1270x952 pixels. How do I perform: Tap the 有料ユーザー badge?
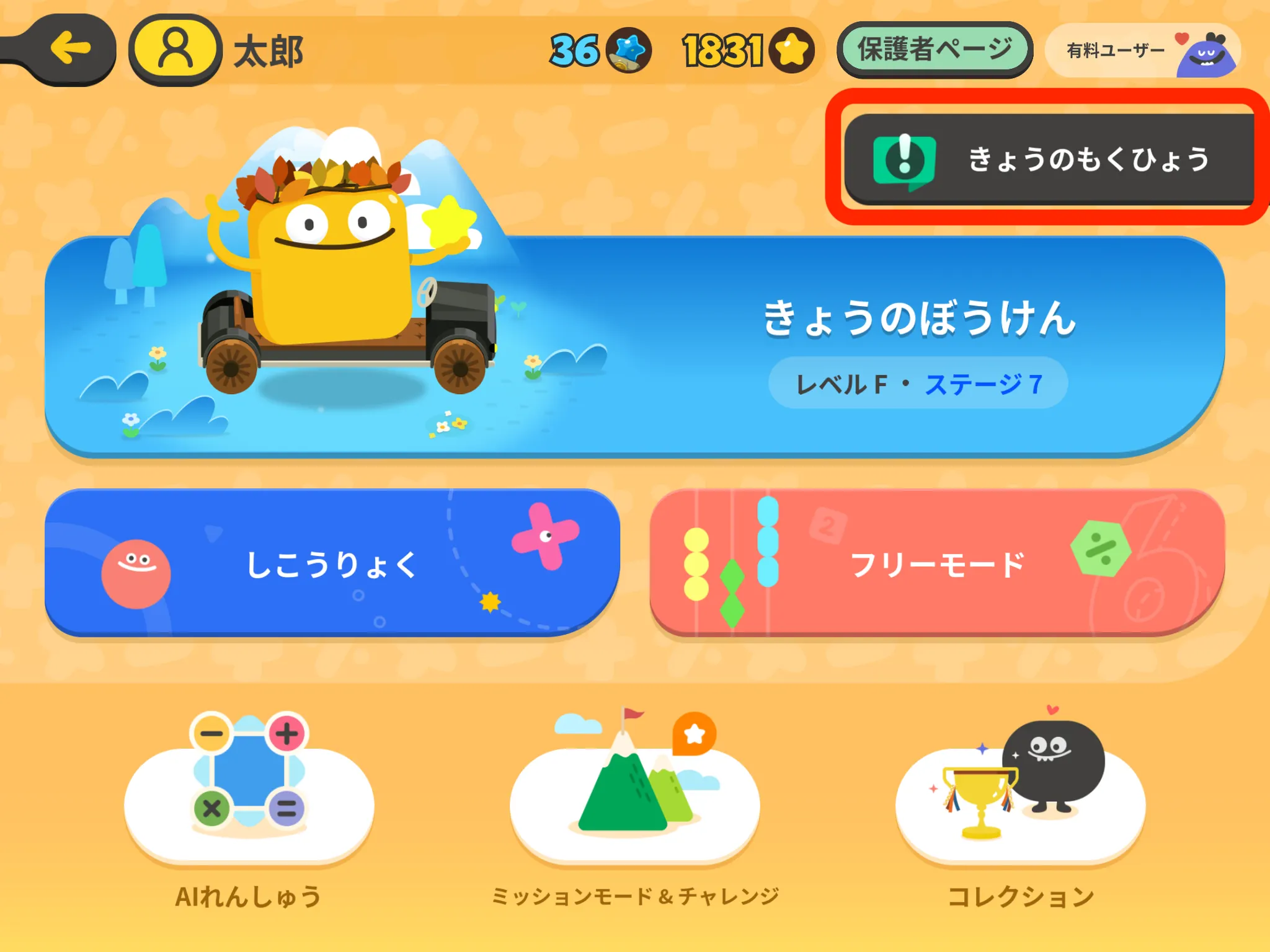pyautogui.click(x=1142, y=51)
